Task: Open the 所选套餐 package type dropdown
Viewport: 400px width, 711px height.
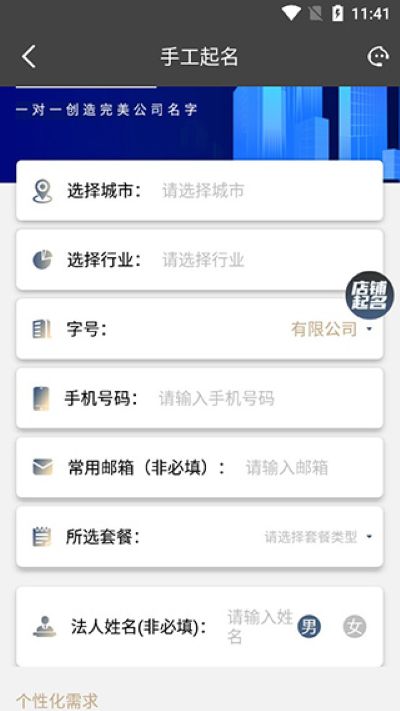Action: coord(318,537)
